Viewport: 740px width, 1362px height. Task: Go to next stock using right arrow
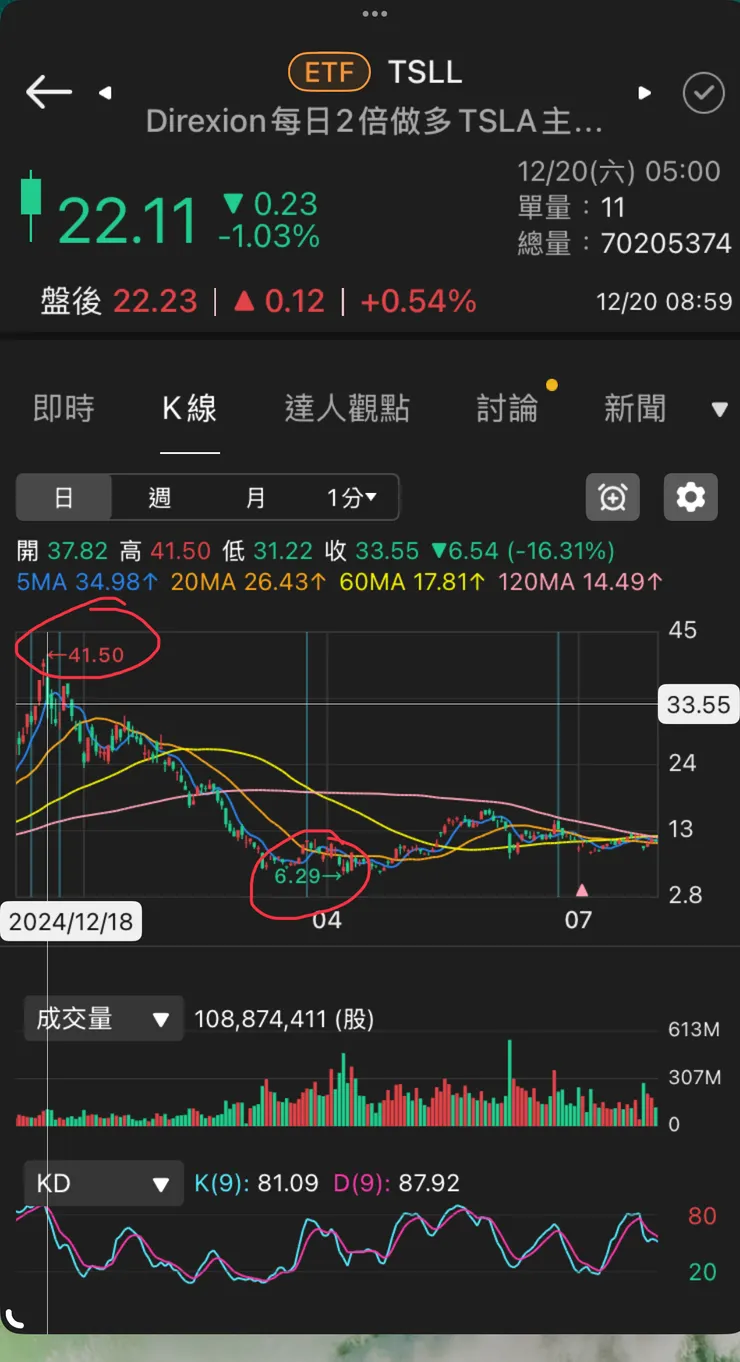tap(646, 91)
